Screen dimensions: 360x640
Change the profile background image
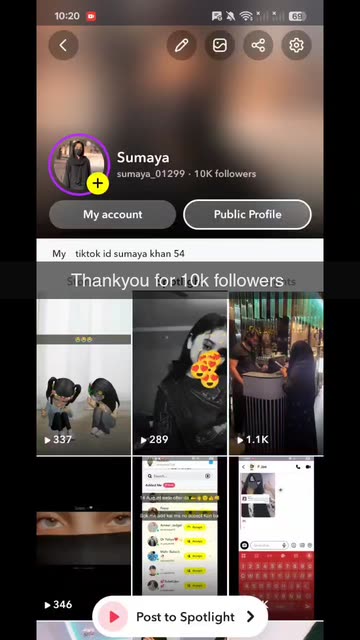coord(220,45)
